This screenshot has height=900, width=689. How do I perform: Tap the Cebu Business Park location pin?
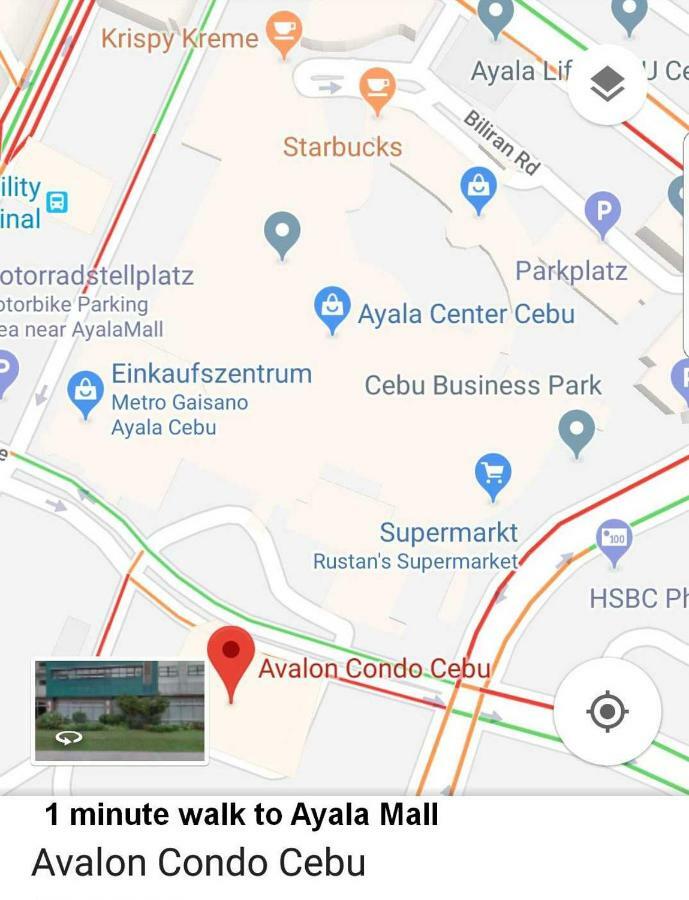tap(576, 432)
